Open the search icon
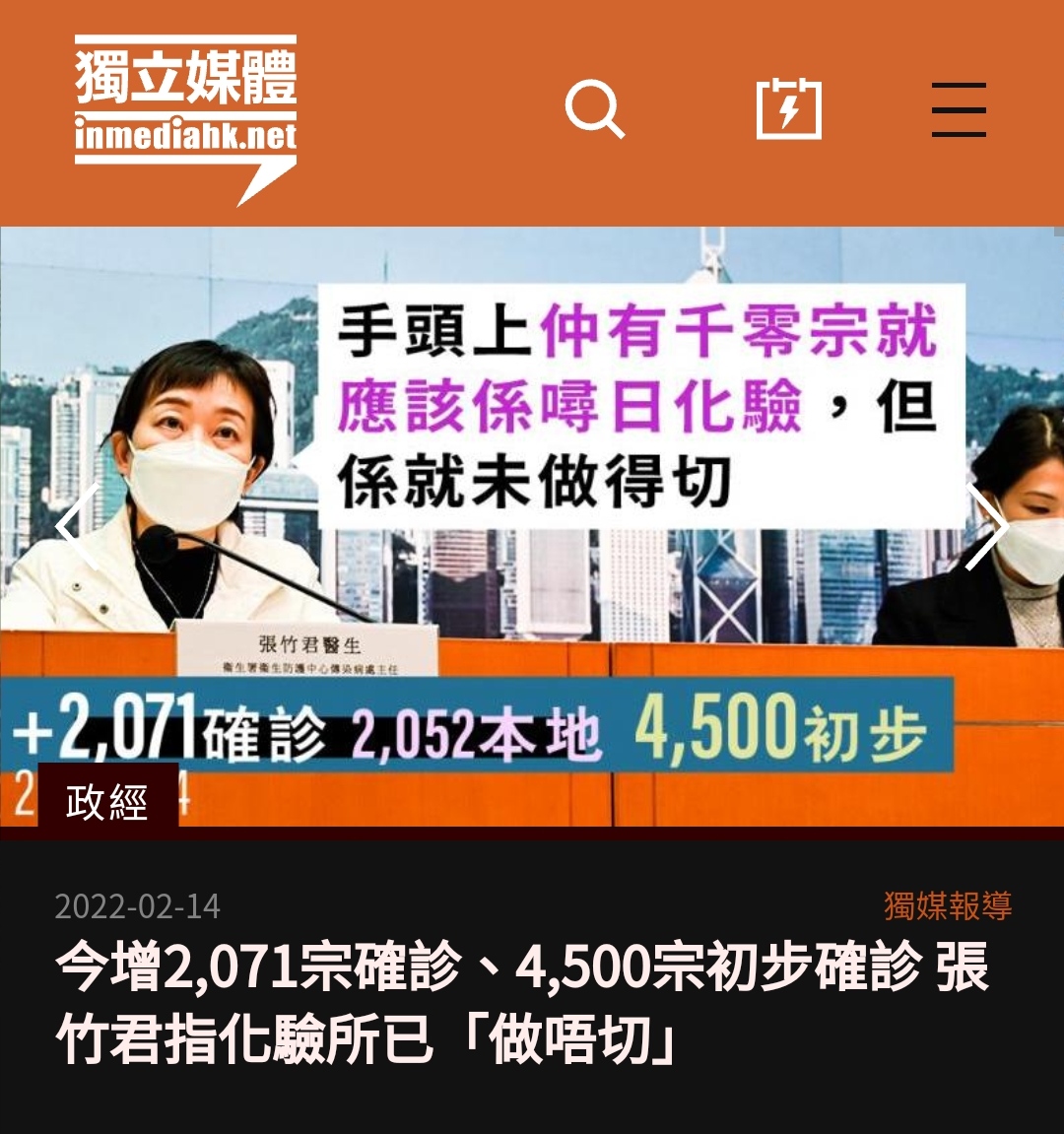Screen dimensions: 1064x1134 point(595,109)
